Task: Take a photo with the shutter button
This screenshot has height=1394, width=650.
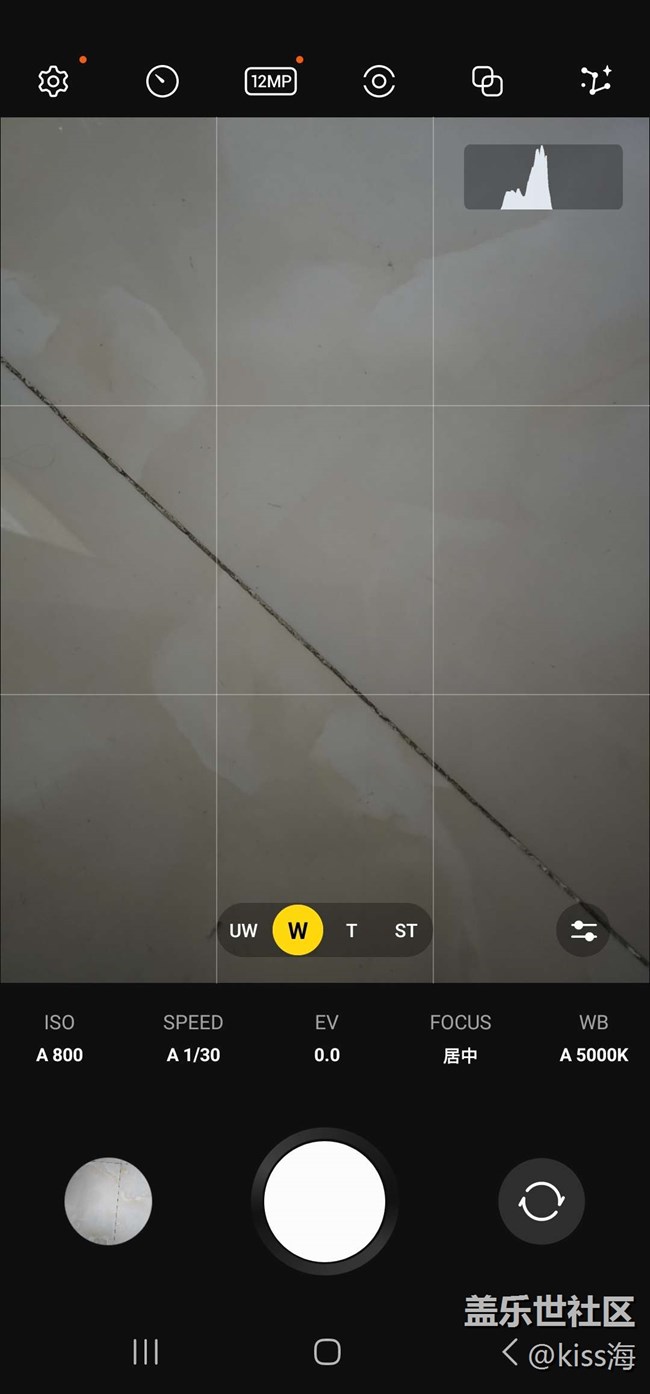Action: [325, 1201]
